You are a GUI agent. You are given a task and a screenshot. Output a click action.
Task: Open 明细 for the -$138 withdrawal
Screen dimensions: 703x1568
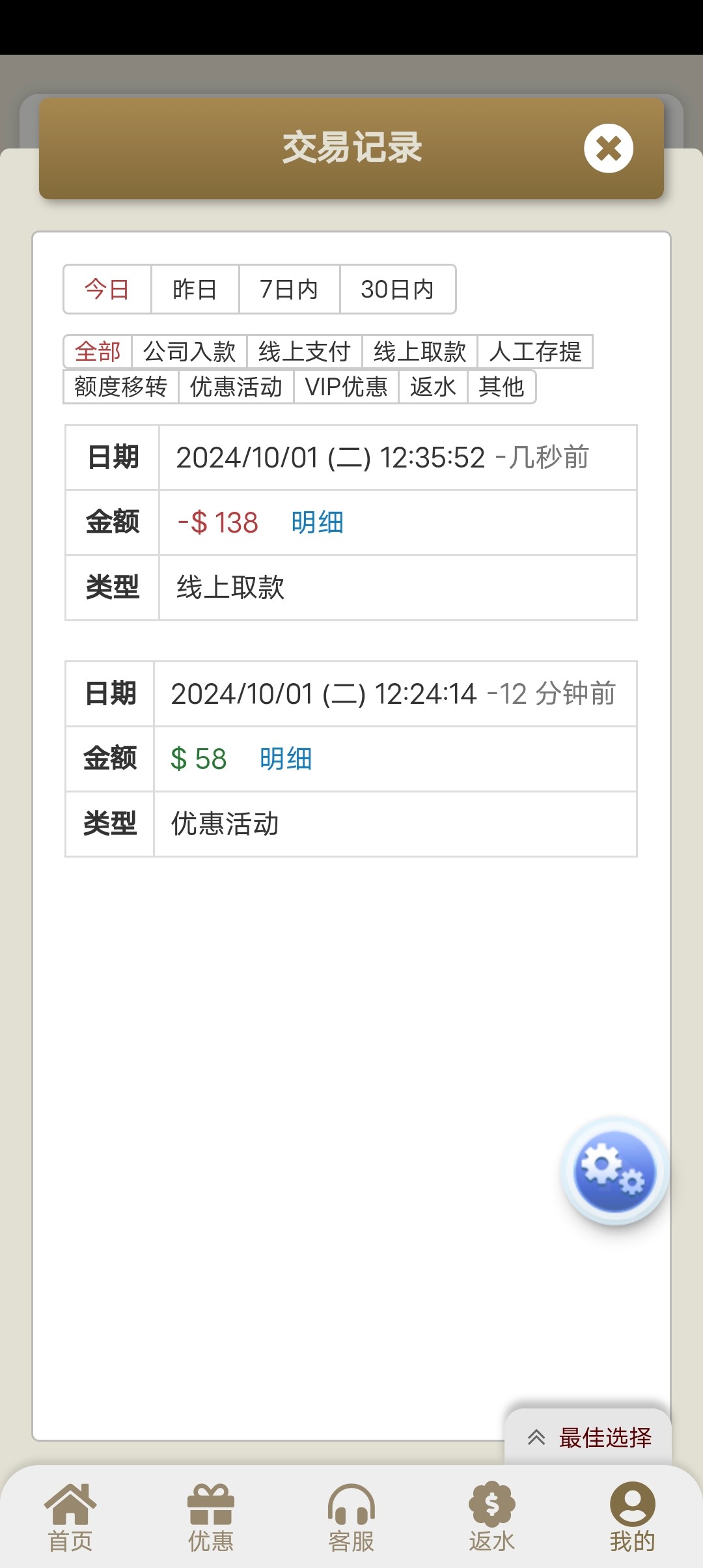(317, 523)
